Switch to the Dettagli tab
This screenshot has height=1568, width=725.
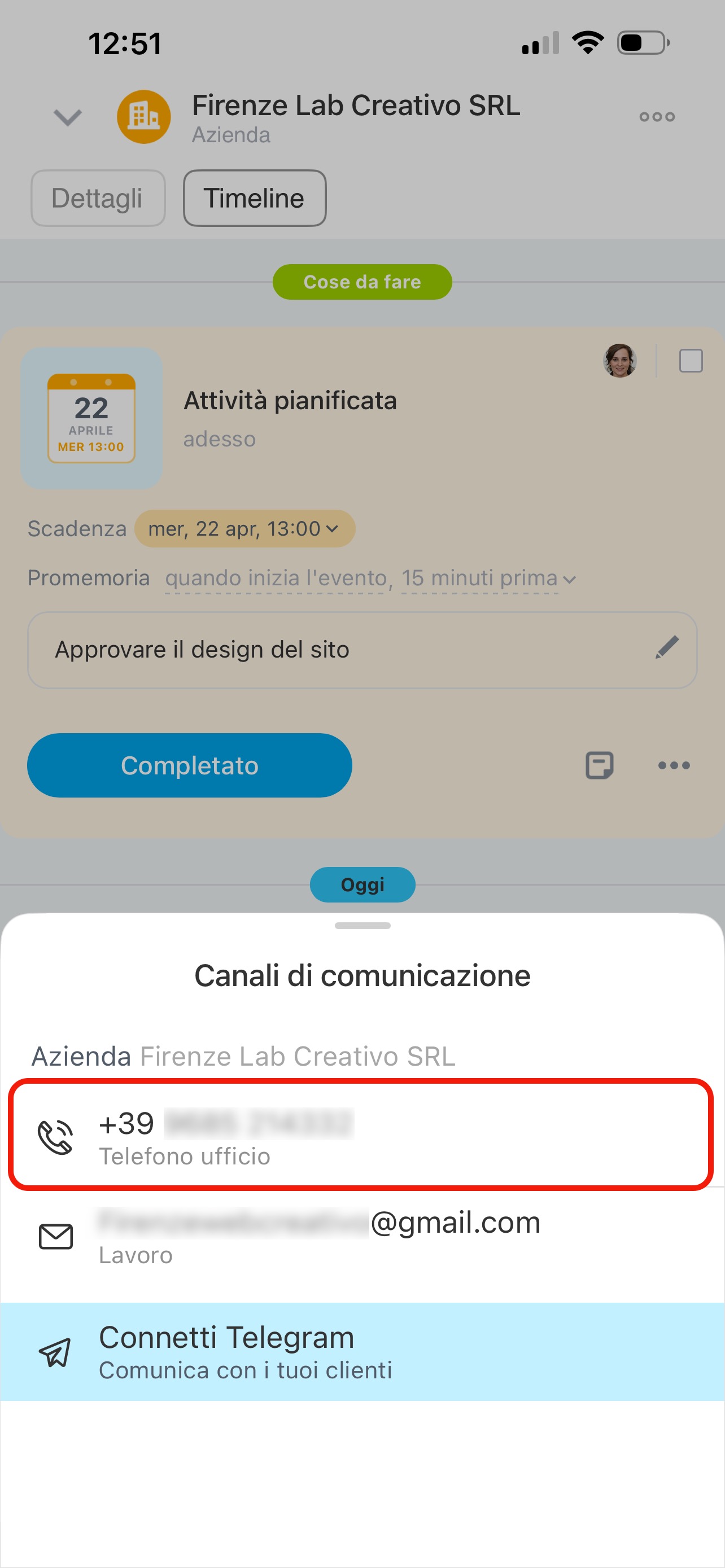[97, 198]
